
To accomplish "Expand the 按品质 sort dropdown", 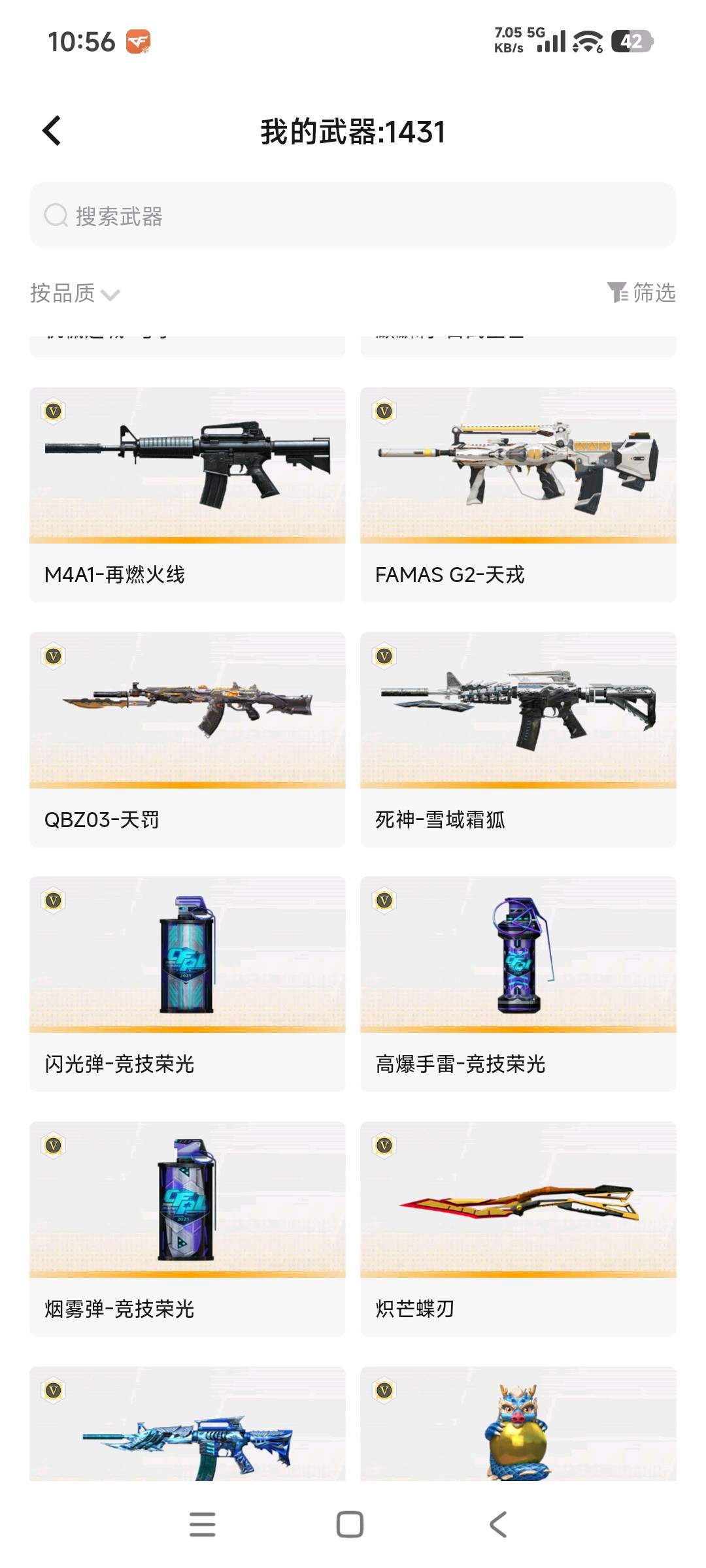I will click(75, 293).
